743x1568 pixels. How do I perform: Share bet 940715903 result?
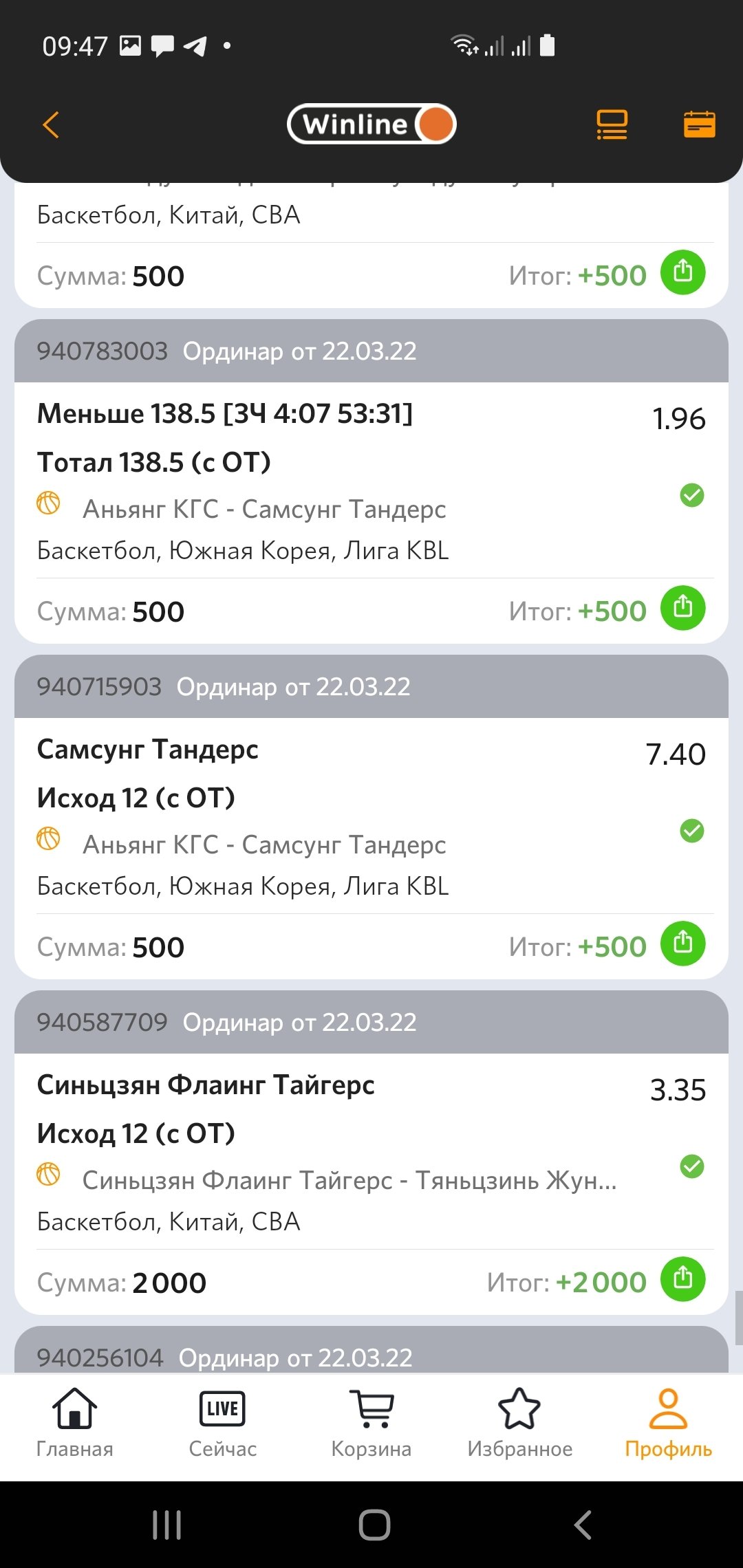pos(682,943)
